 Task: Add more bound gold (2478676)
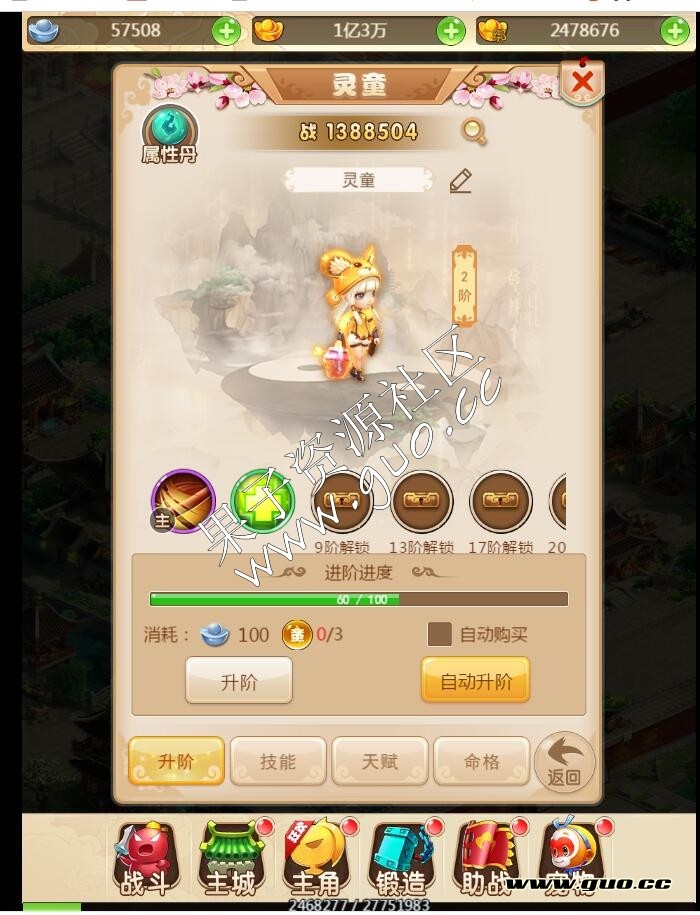675,31
